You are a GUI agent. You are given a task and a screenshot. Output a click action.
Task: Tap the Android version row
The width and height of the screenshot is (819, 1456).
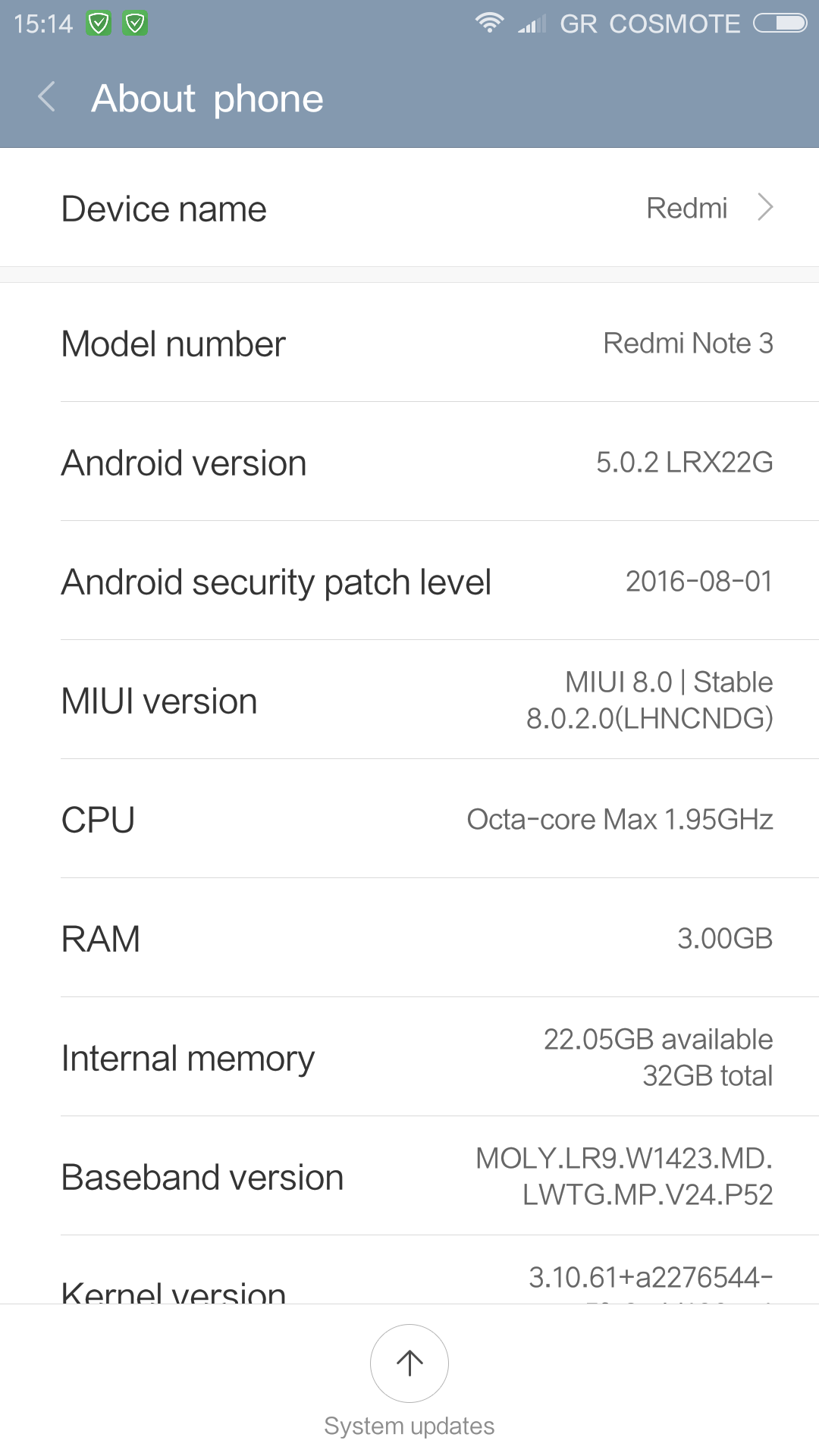point(409,462)
